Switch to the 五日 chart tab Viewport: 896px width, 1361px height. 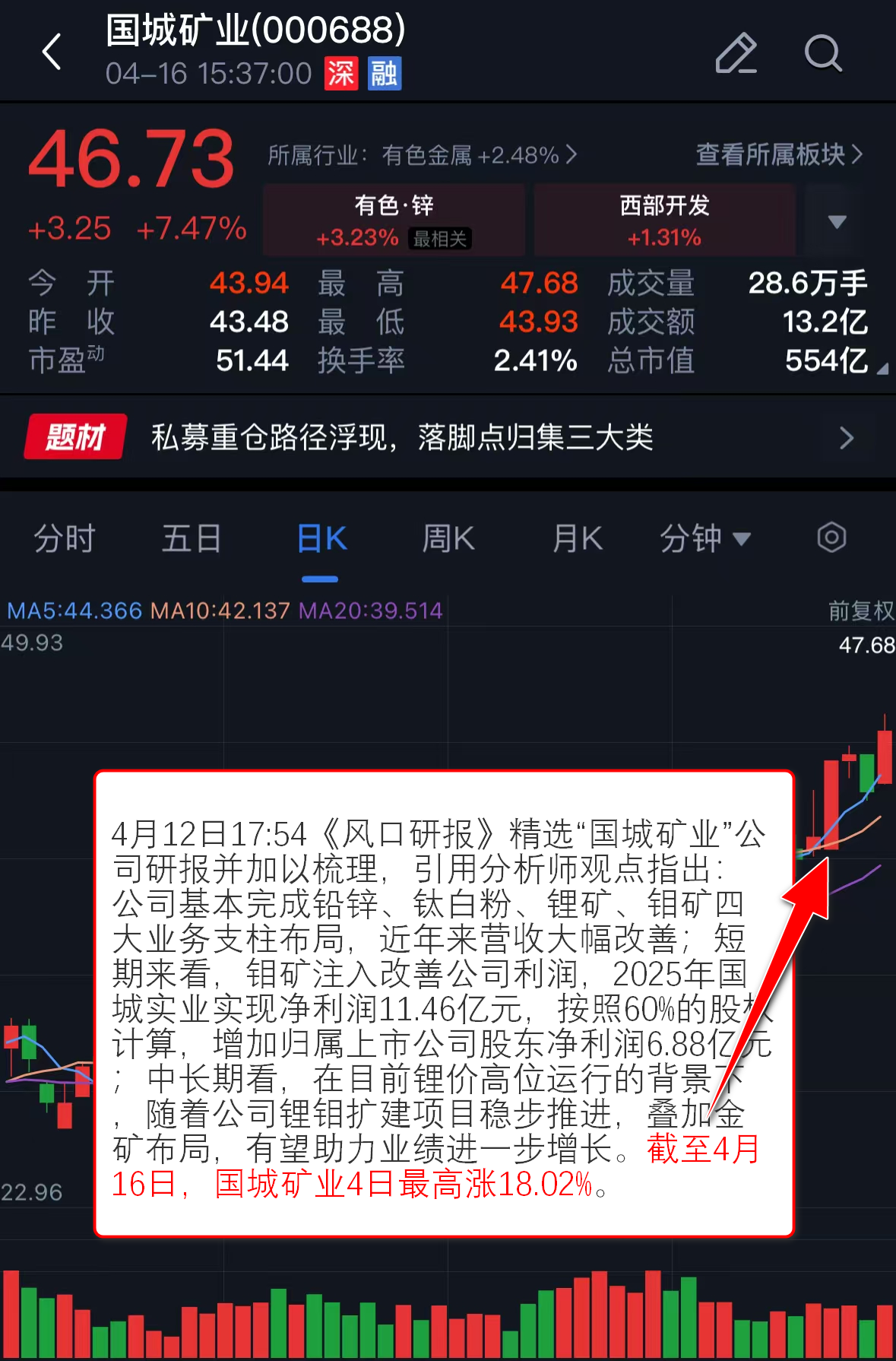coord(192,539)
